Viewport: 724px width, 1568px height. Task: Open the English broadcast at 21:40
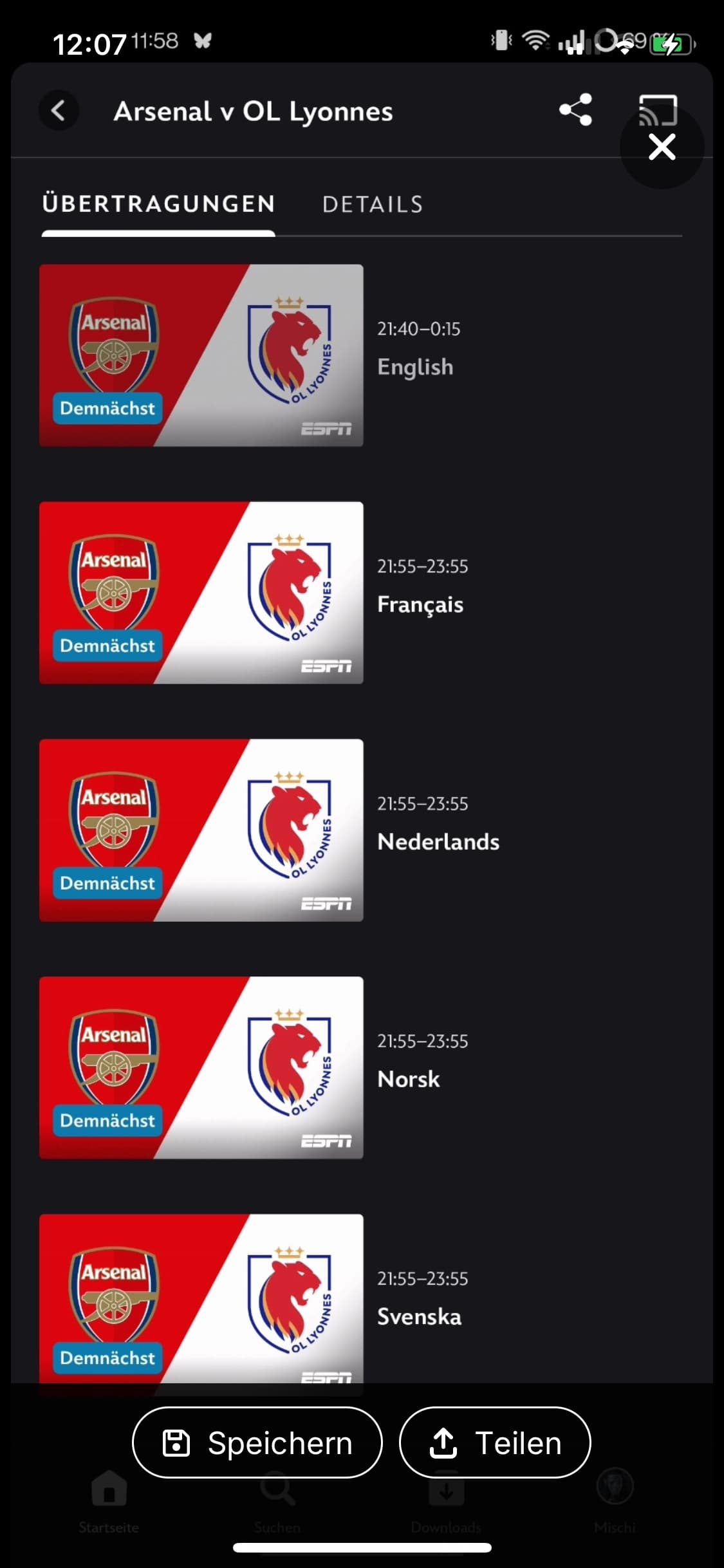pos(201,355)
